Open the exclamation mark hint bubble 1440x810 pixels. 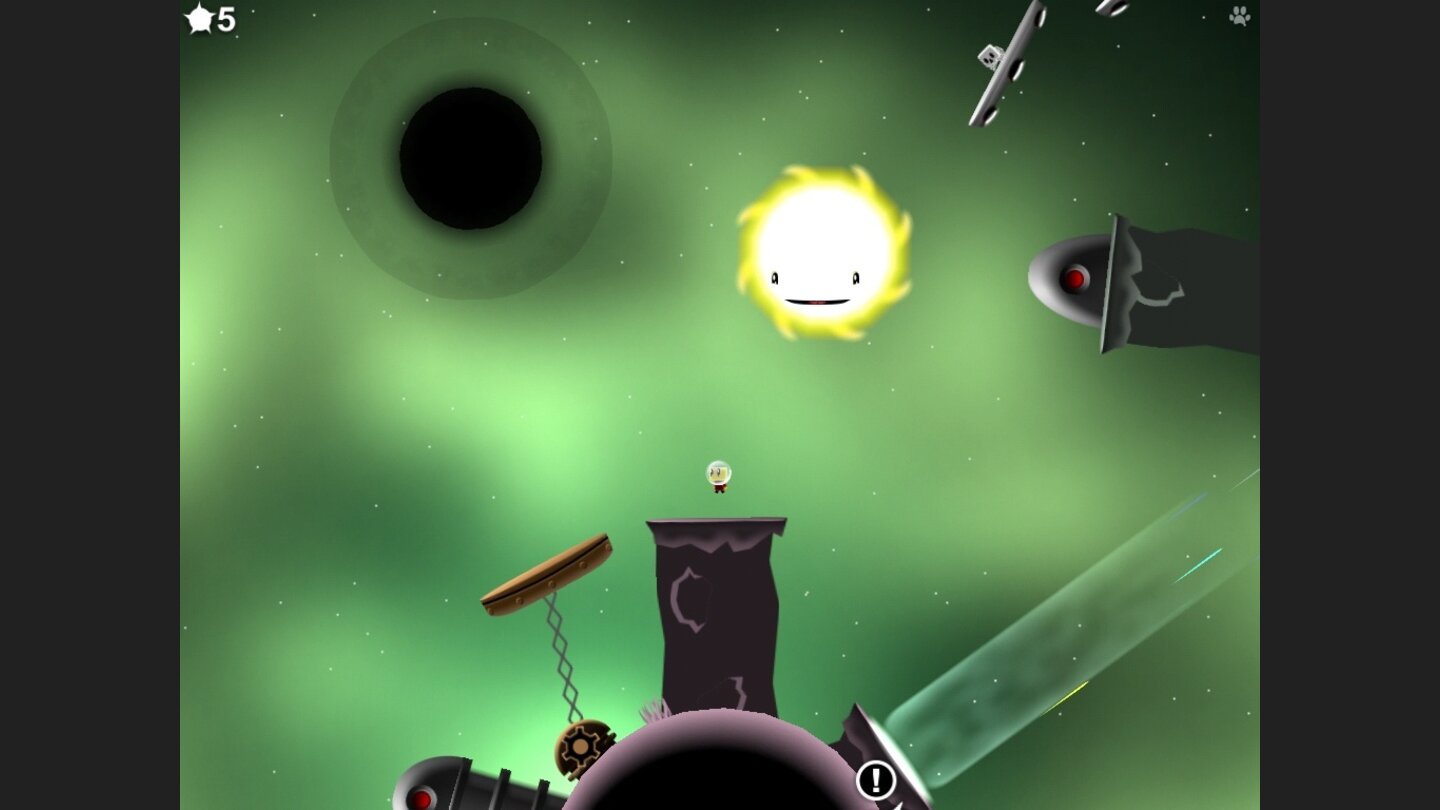pos(875,779)
